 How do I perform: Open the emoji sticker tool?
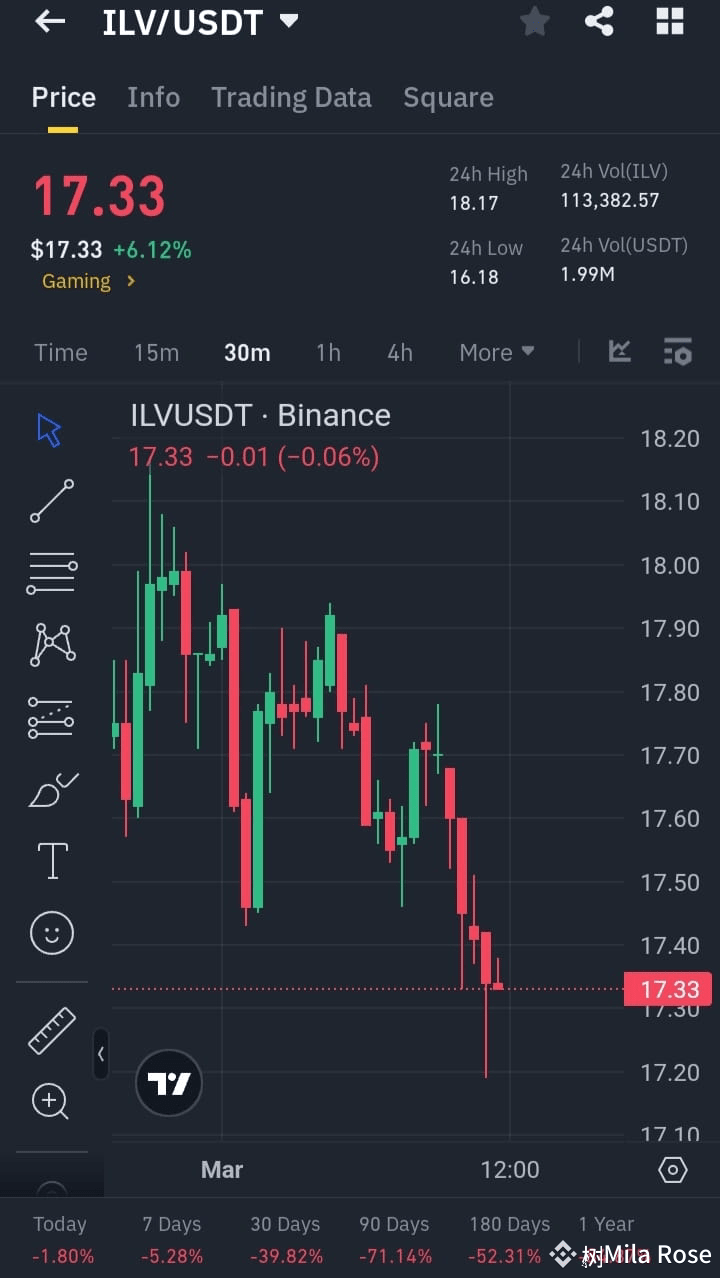(51, 932)
